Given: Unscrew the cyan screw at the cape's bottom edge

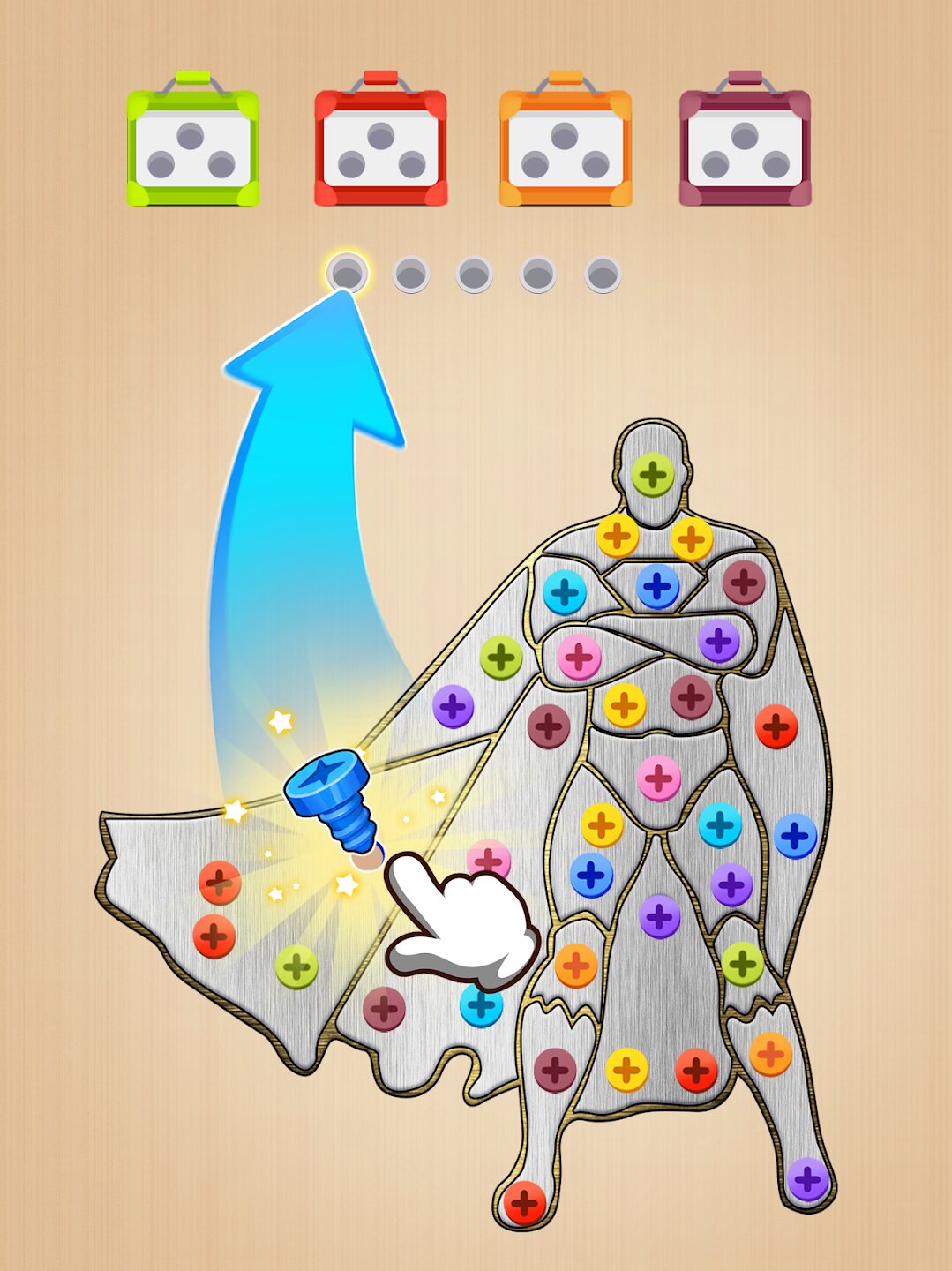Looking at the screenshot, I should click(x=482, y=1005).
